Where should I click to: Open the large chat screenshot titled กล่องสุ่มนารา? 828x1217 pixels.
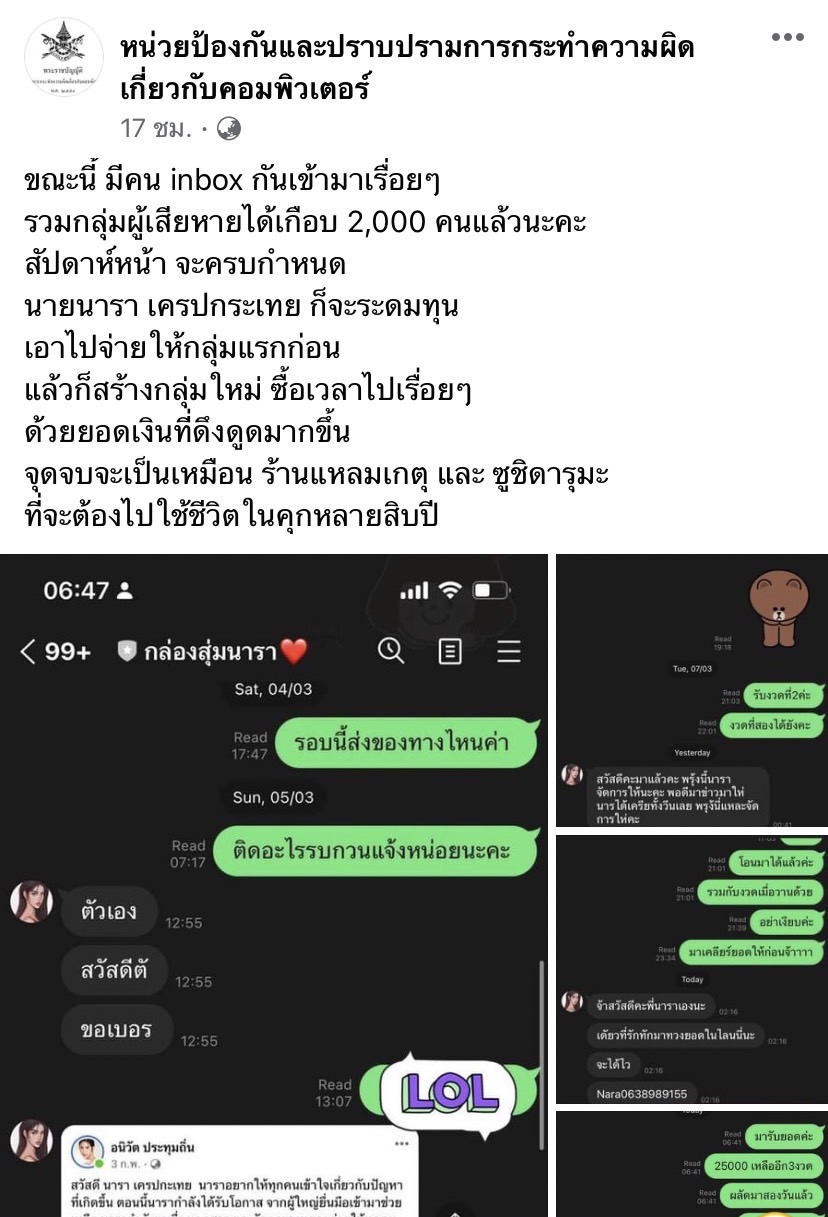coord(274,885)
